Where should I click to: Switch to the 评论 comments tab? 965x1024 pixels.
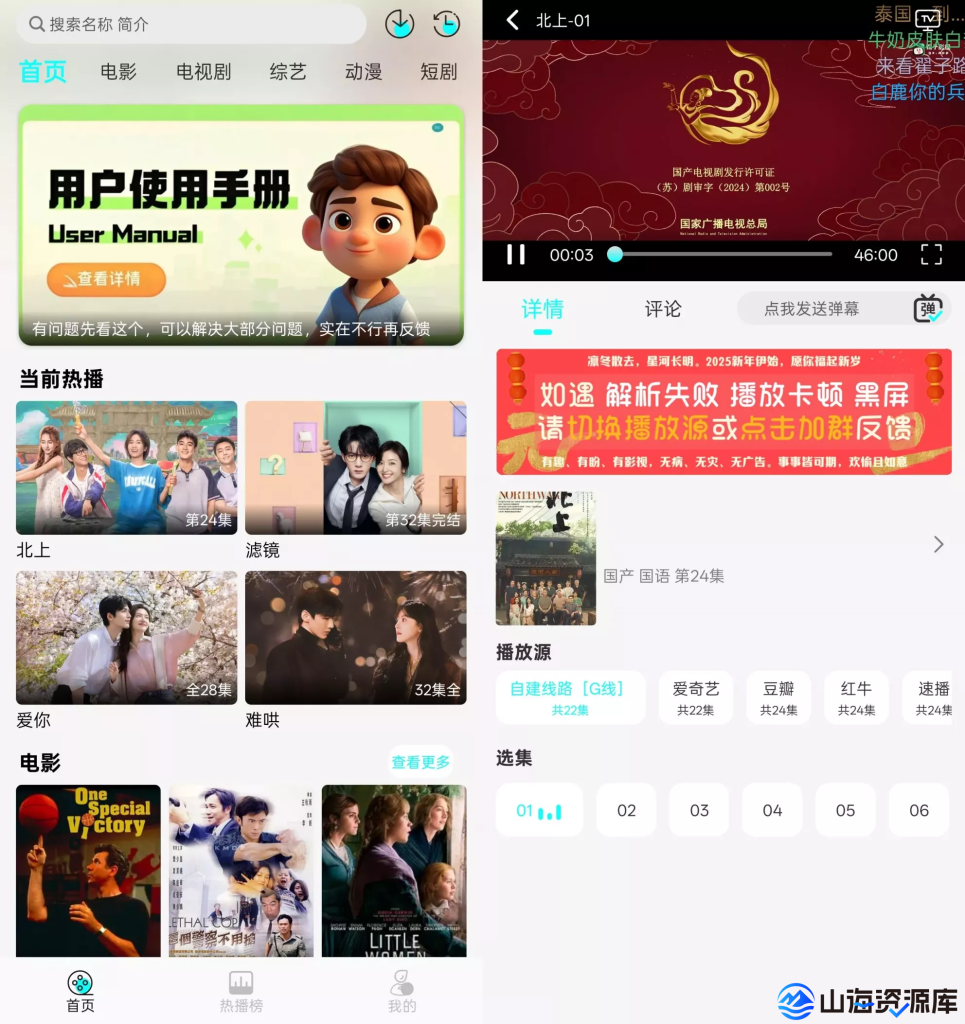tap(663, 309)
